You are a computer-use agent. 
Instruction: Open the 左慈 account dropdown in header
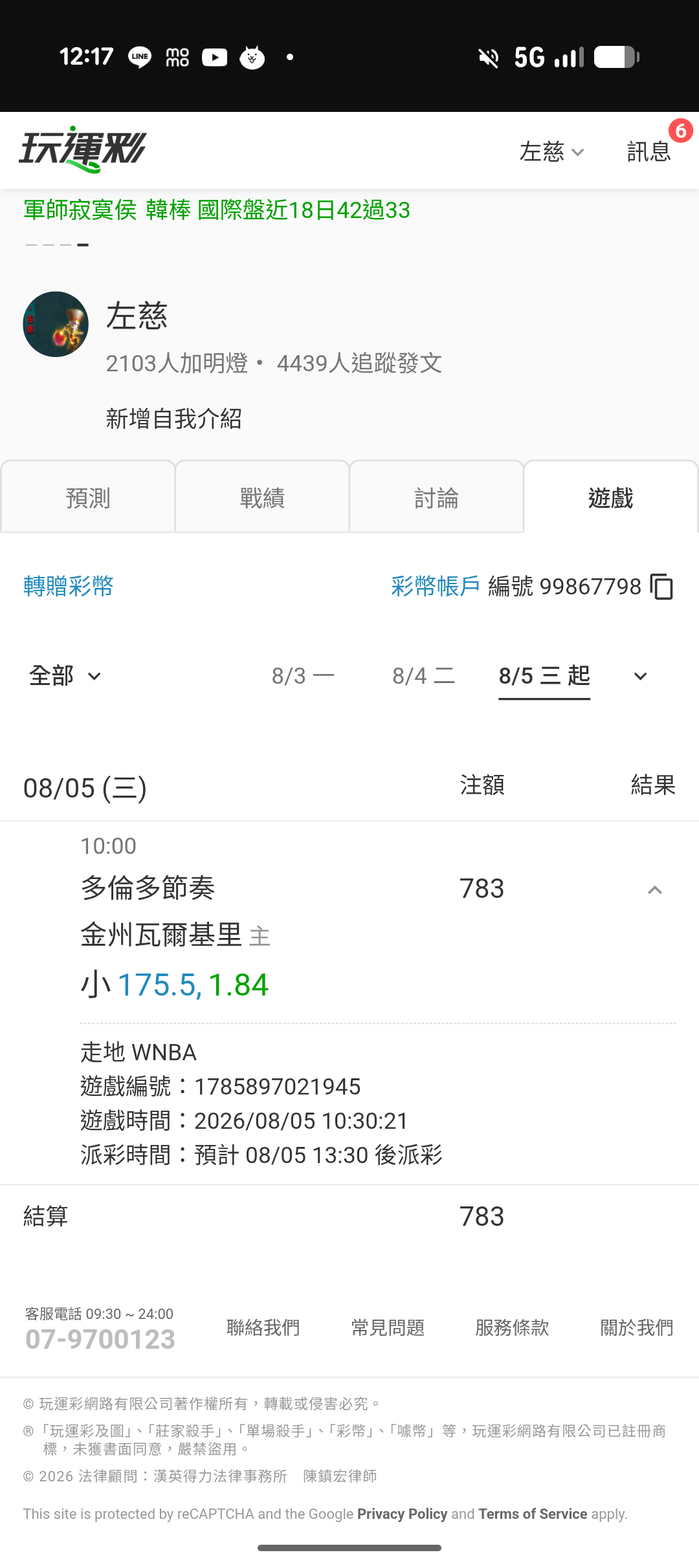point(551,152)
